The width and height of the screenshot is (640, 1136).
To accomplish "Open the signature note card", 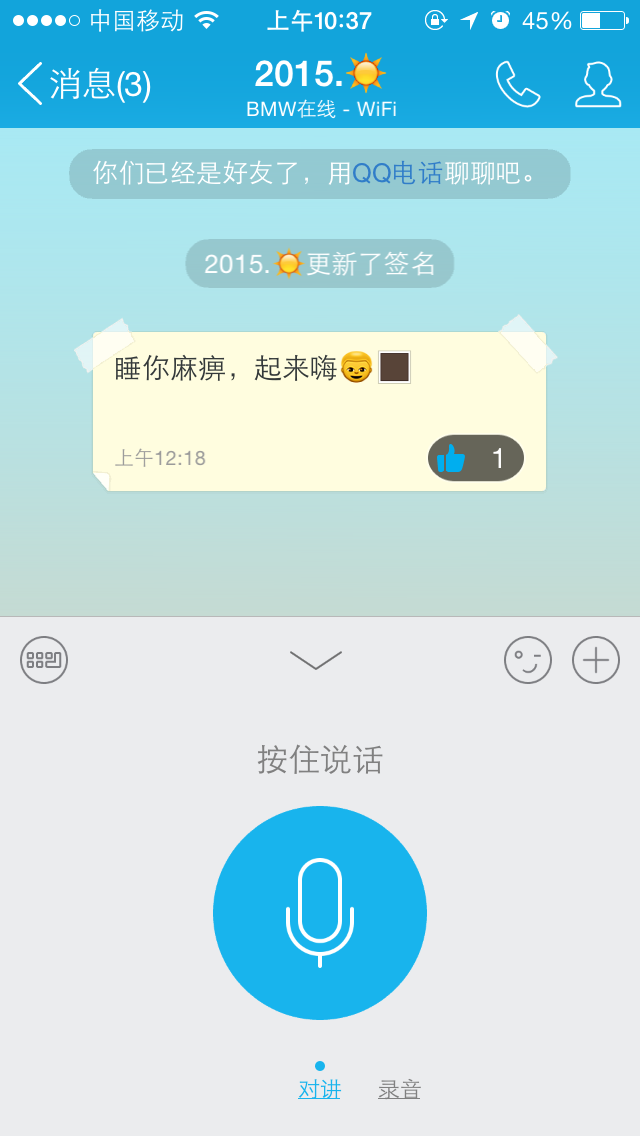I will pos(319,411).
